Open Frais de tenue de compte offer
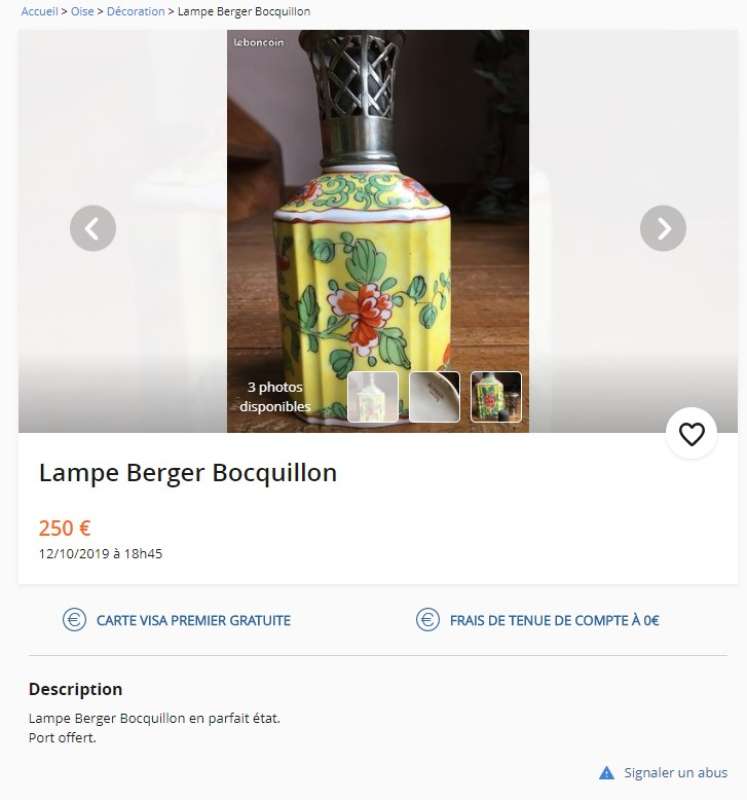This screenshot has width=747, height=800. [x=554, y=620]
